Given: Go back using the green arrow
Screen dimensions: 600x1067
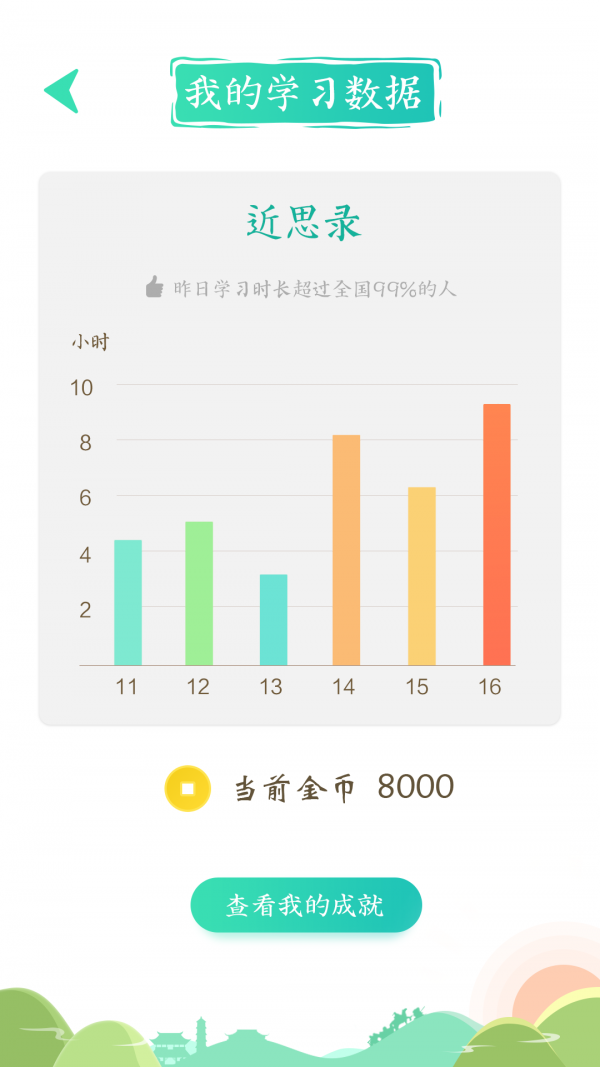Looking at the screenshot, I should (x=62, y=91).
